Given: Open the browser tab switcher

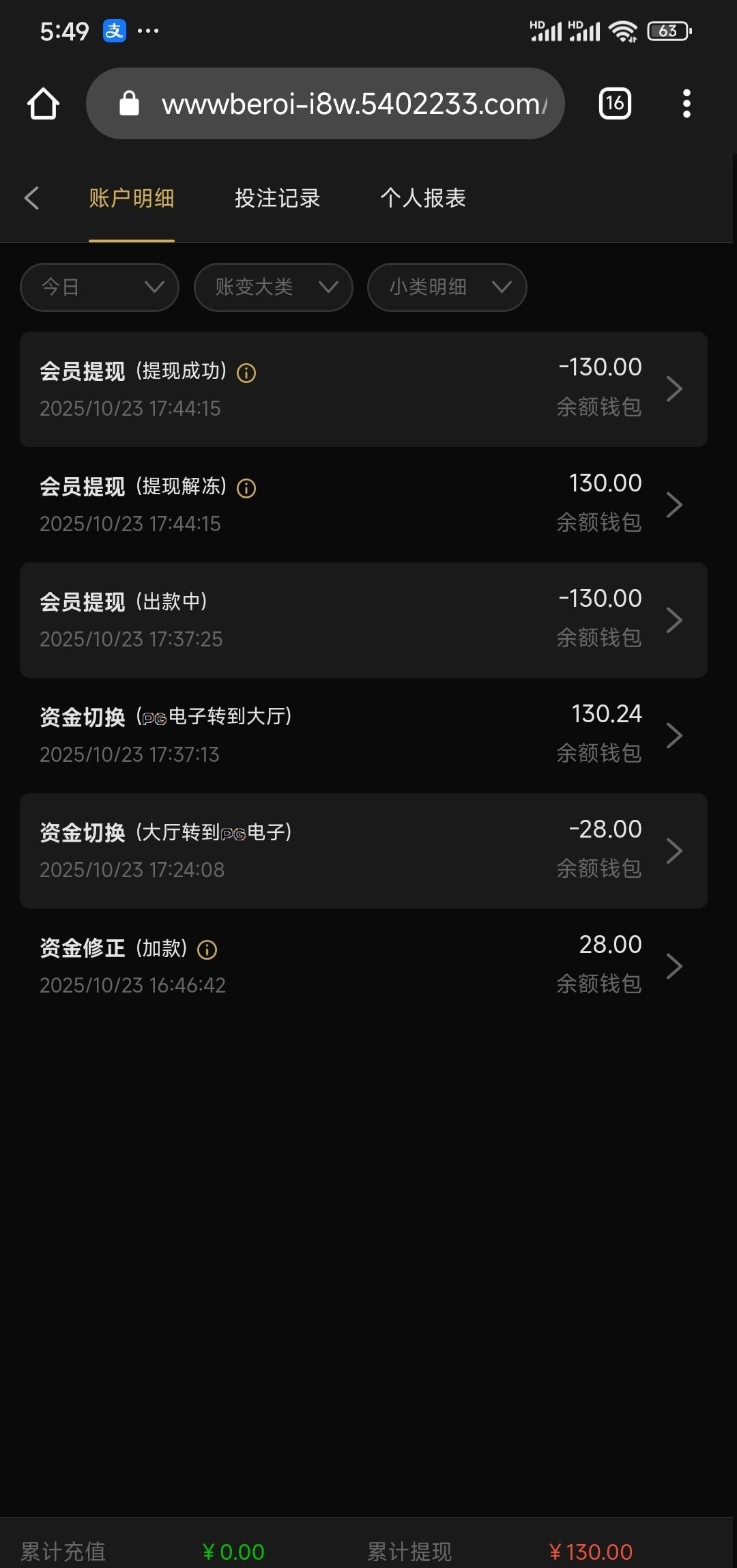Looking at the screenshot, I should [x=615, y=104].
